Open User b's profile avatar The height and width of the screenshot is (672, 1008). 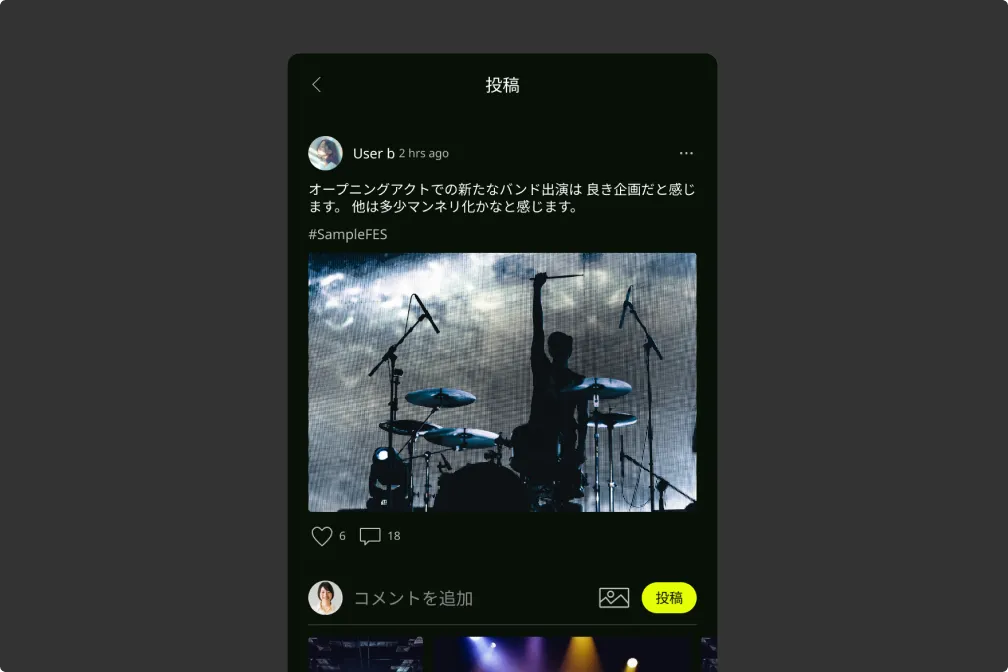point(325,153)
